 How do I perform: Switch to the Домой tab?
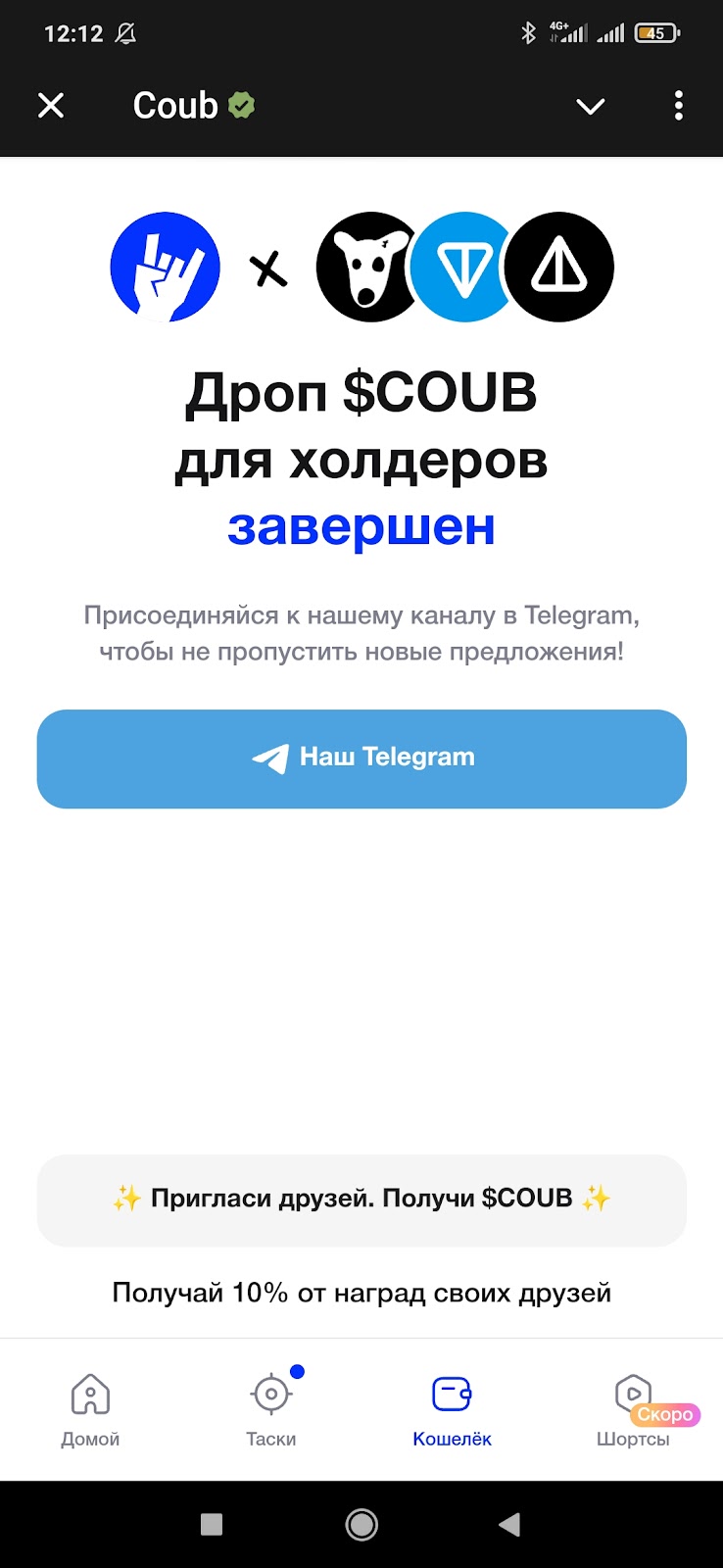pos(90,1409)
